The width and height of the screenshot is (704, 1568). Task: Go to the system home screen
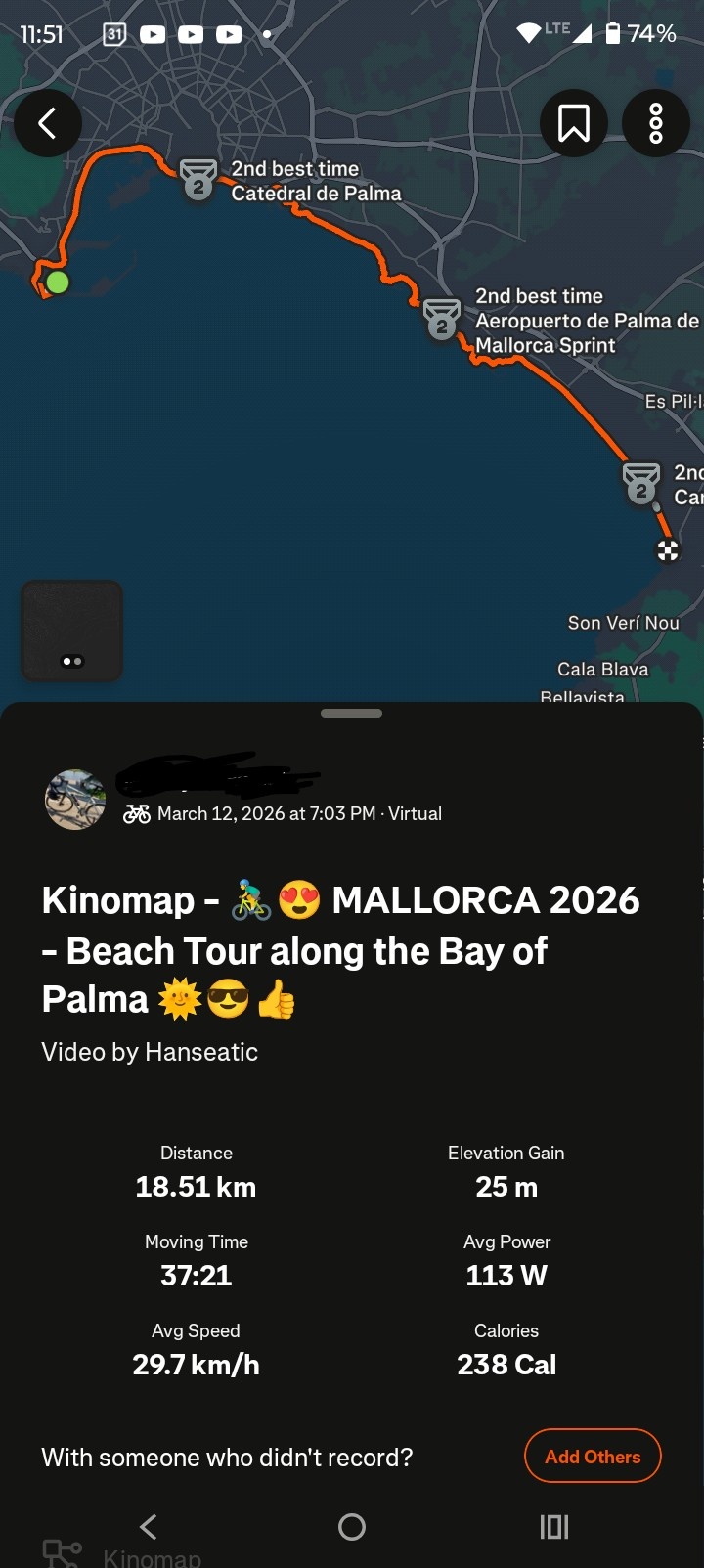point(352,1527)
